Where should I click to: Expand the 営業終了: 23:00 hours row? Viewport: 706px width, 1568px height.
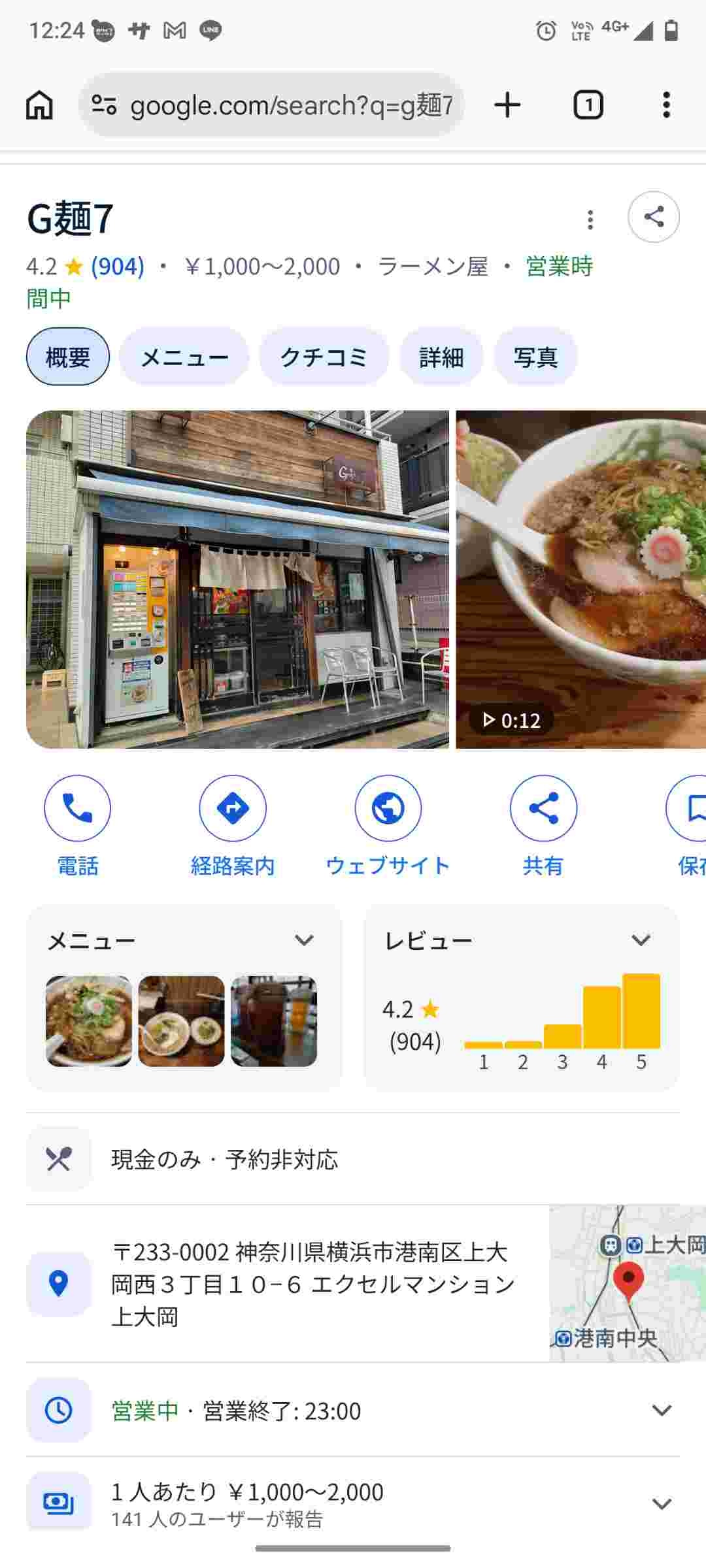click(662, 1411)
